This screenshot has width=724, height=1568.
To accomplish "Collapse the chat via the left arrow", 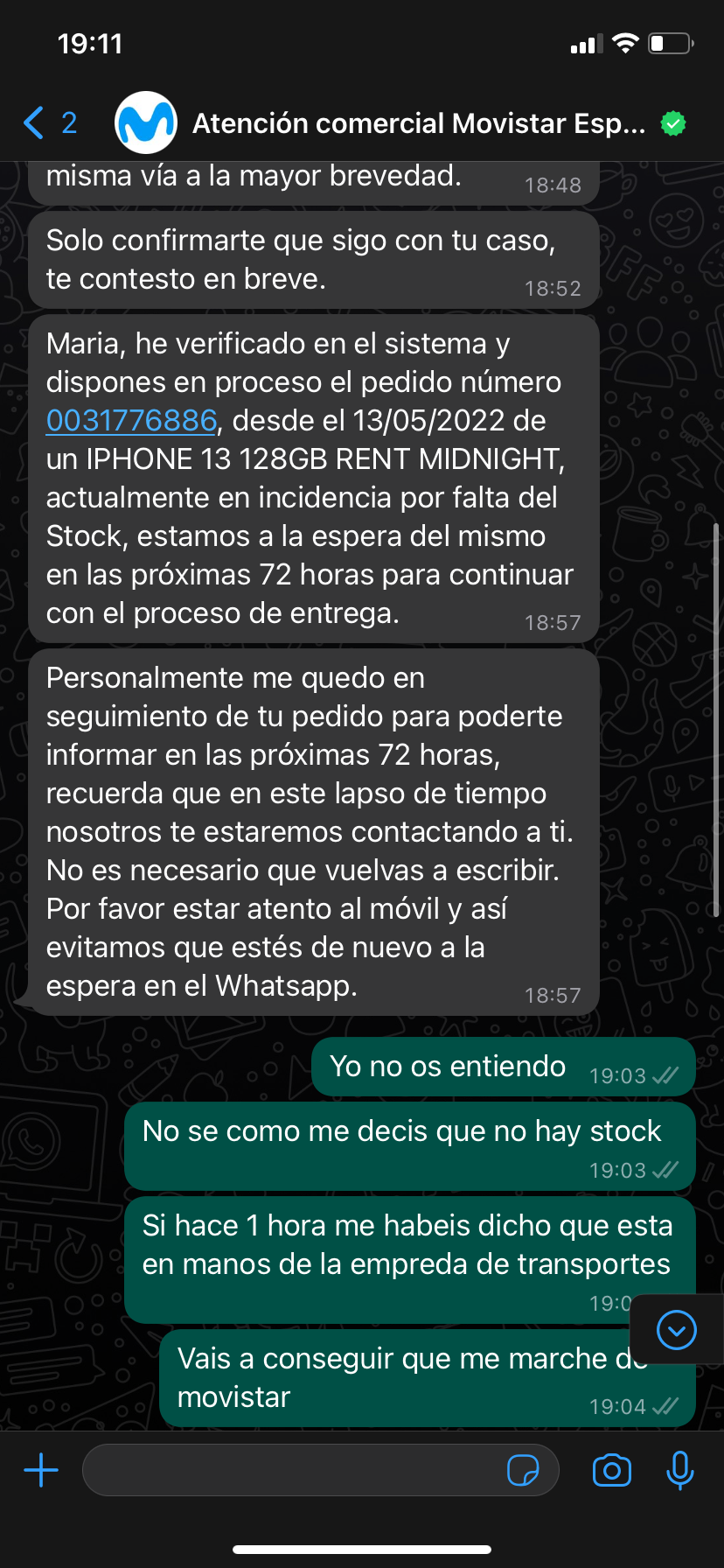I will (x=31, y=123).
